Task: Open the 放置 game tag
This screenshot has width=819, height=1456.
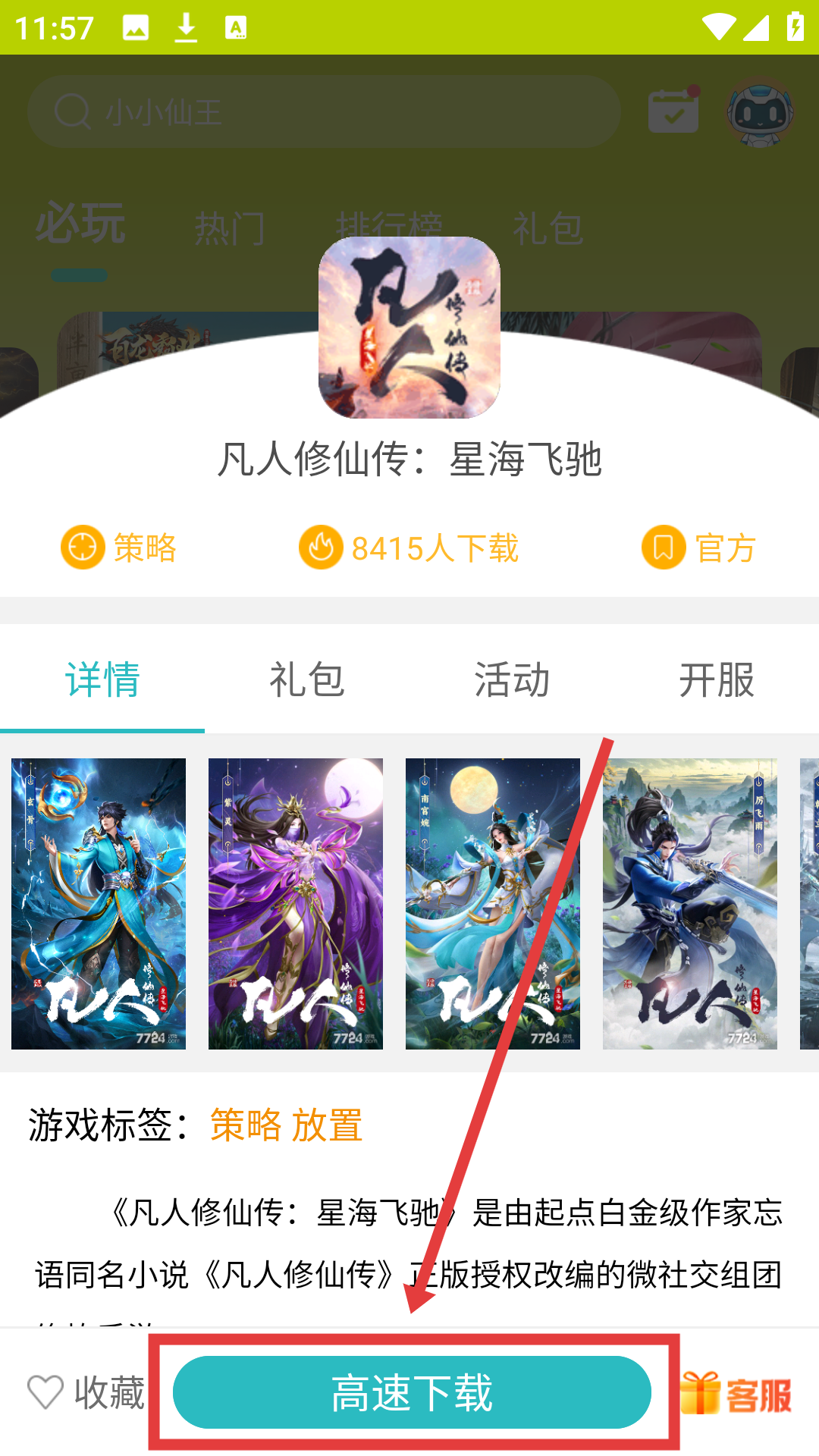Action: pyautogui.click(x=328, y=1125)
